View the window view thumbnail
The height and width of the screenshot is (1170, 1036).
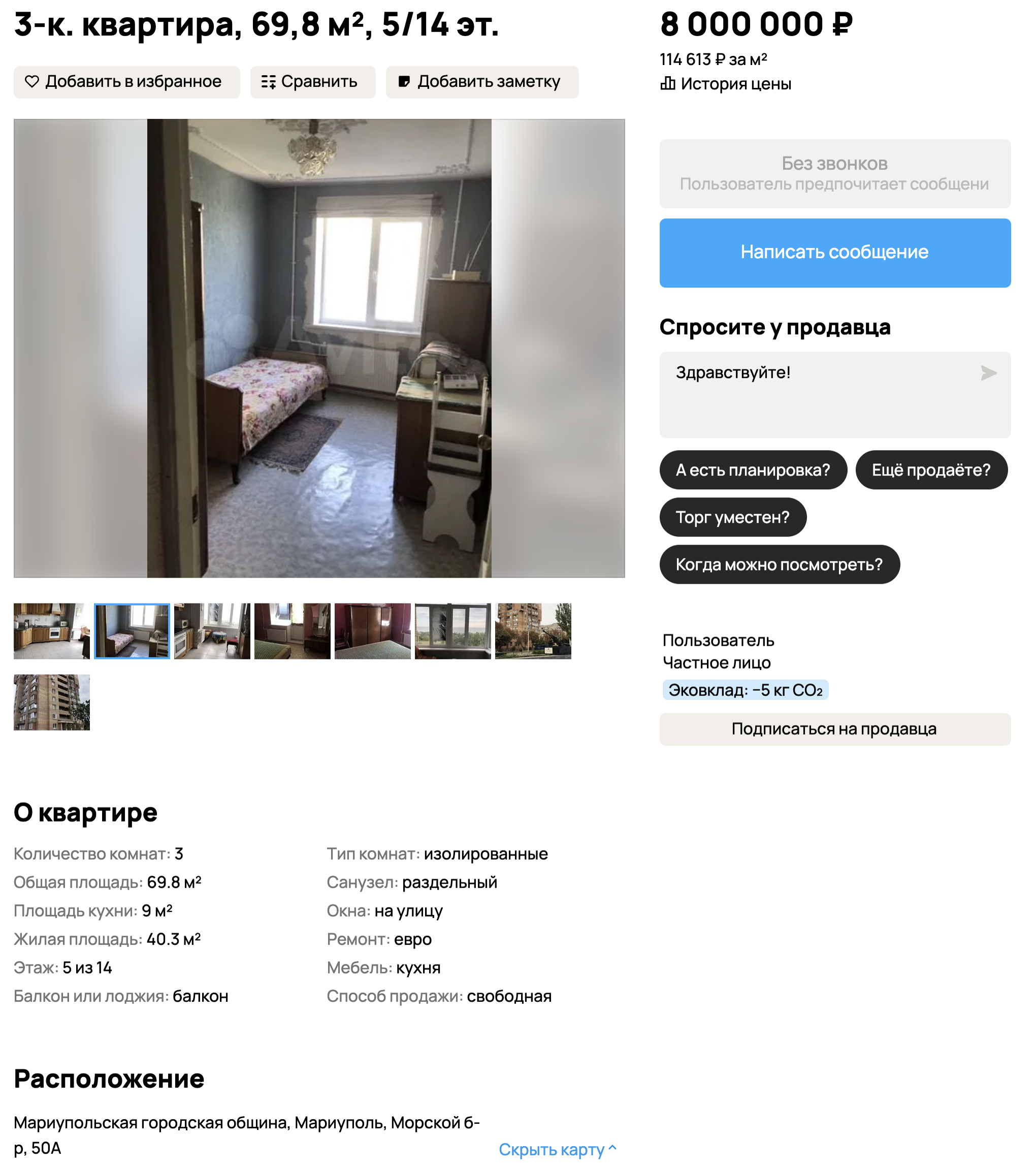[x=452, y=631]
